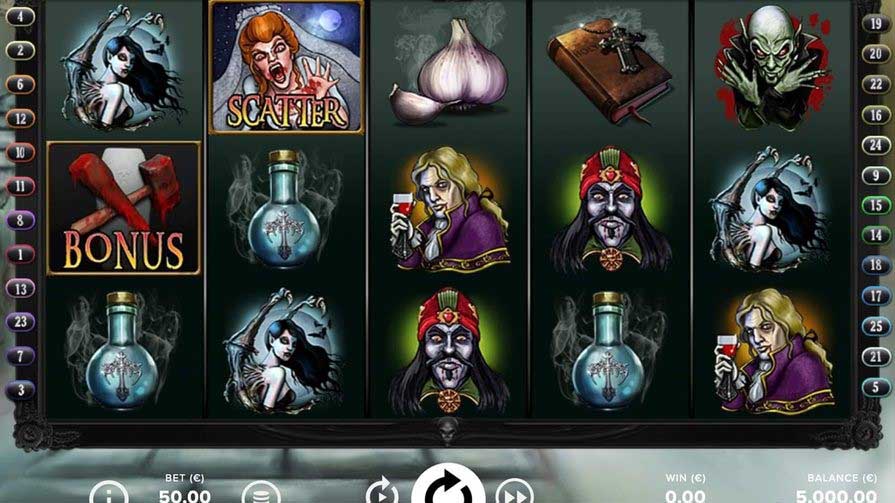The width and height of the screenshot is (895, 503).
Task: Enable fast-forward turbo spin
Action: tap(513, 492)
